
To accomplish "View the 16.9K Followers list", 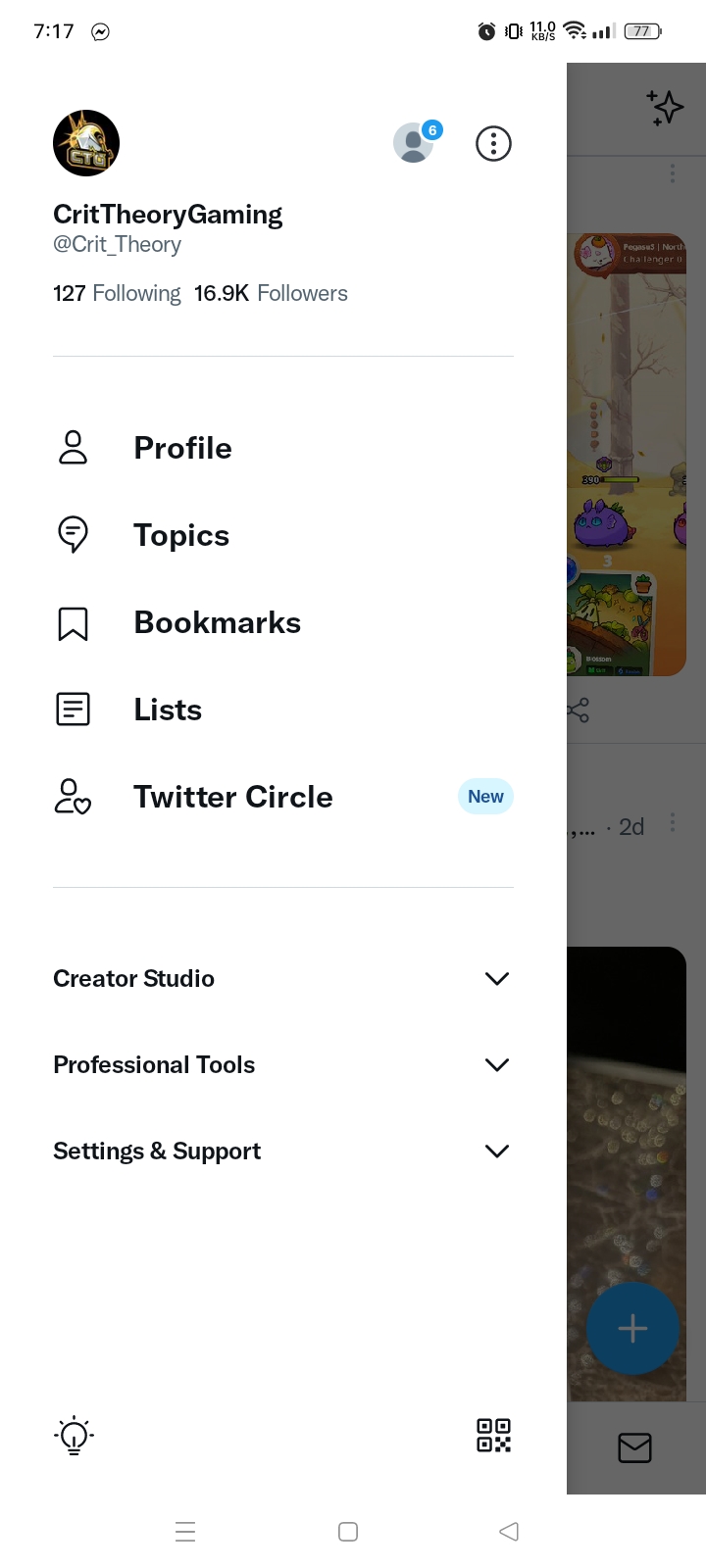I will coord(271,294).
